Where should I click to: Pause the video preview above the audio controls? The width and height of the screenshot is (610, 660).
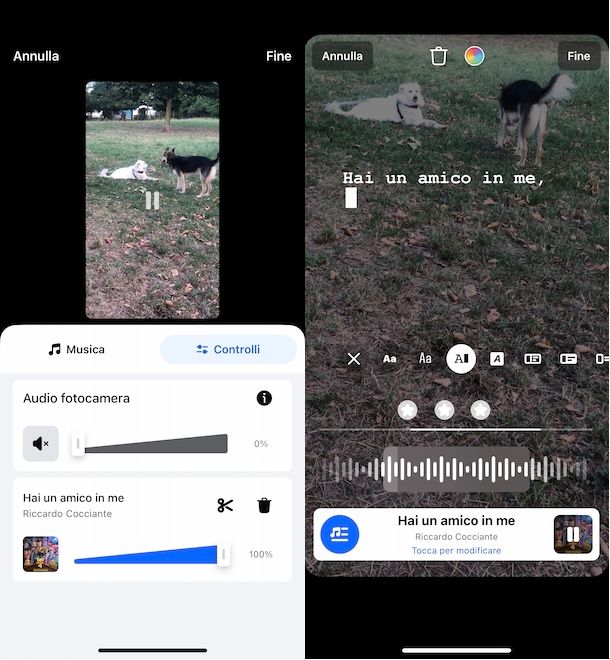pyautogui.click(x=152, y=200)
